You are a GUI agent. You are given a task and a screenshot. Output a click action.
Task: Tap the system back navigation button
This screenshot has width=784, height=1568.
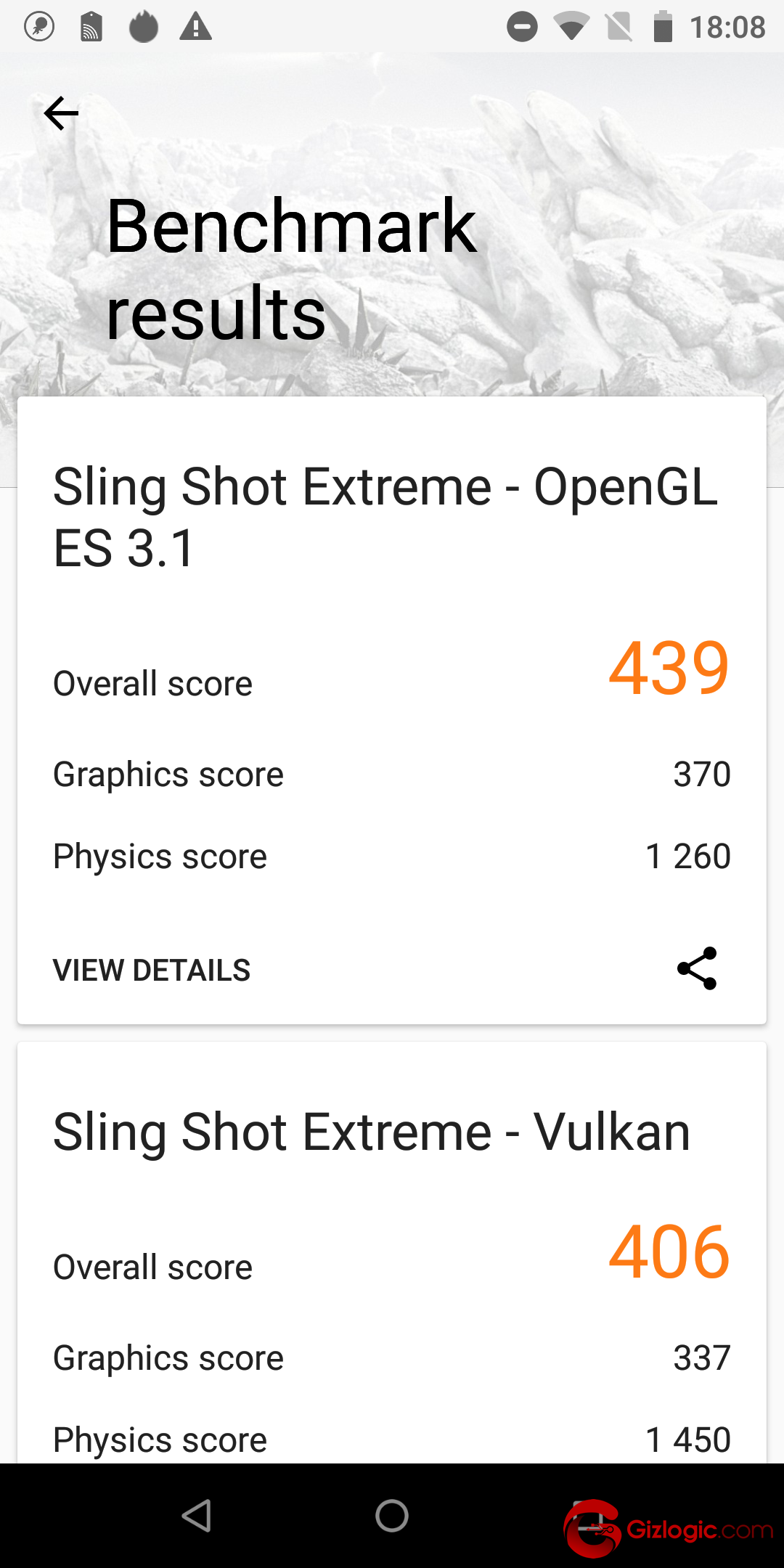click(x=196, y=1516)
